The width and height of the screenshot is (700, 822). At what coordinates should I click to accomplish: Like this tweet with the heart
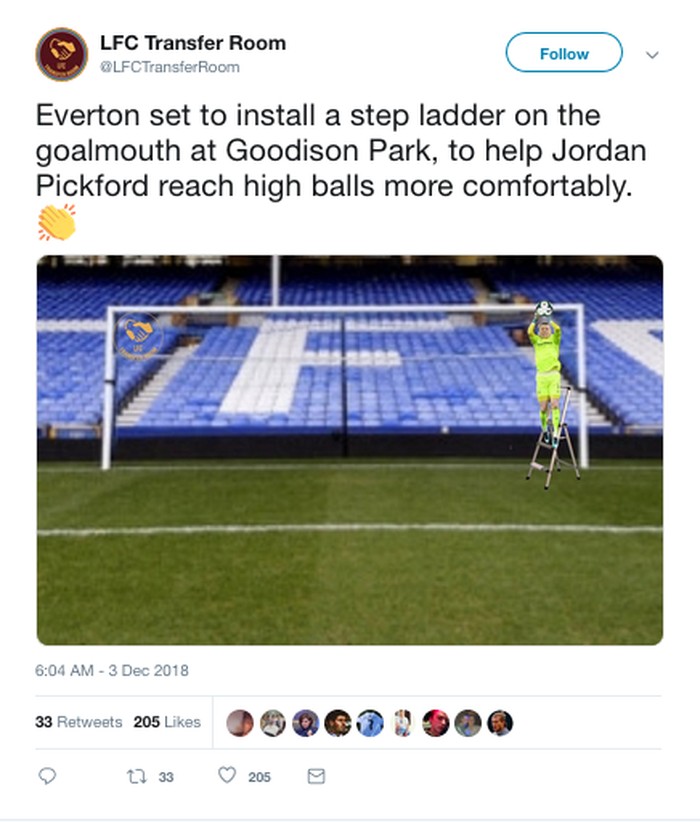[x=227, y=776]
